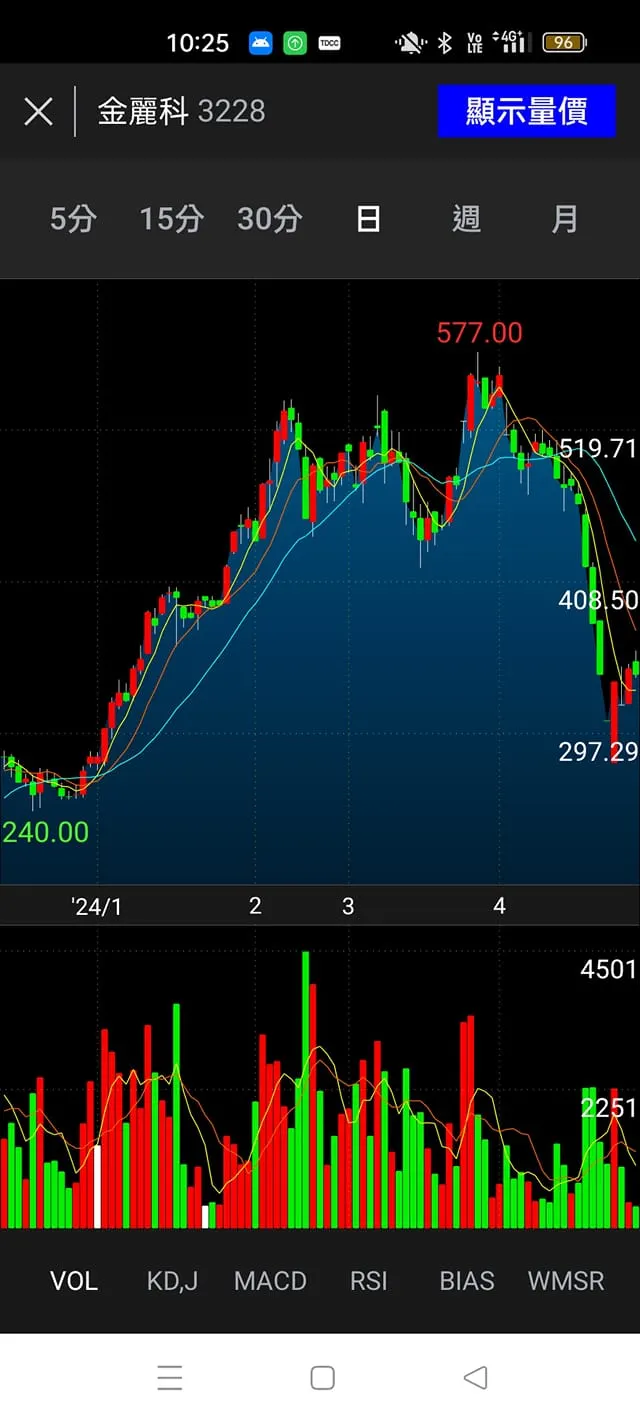Image resolution: width=640 pixels, height=1422 pixels.
Task: Close the 金麗科 chart view
Action: coord(38,111)
